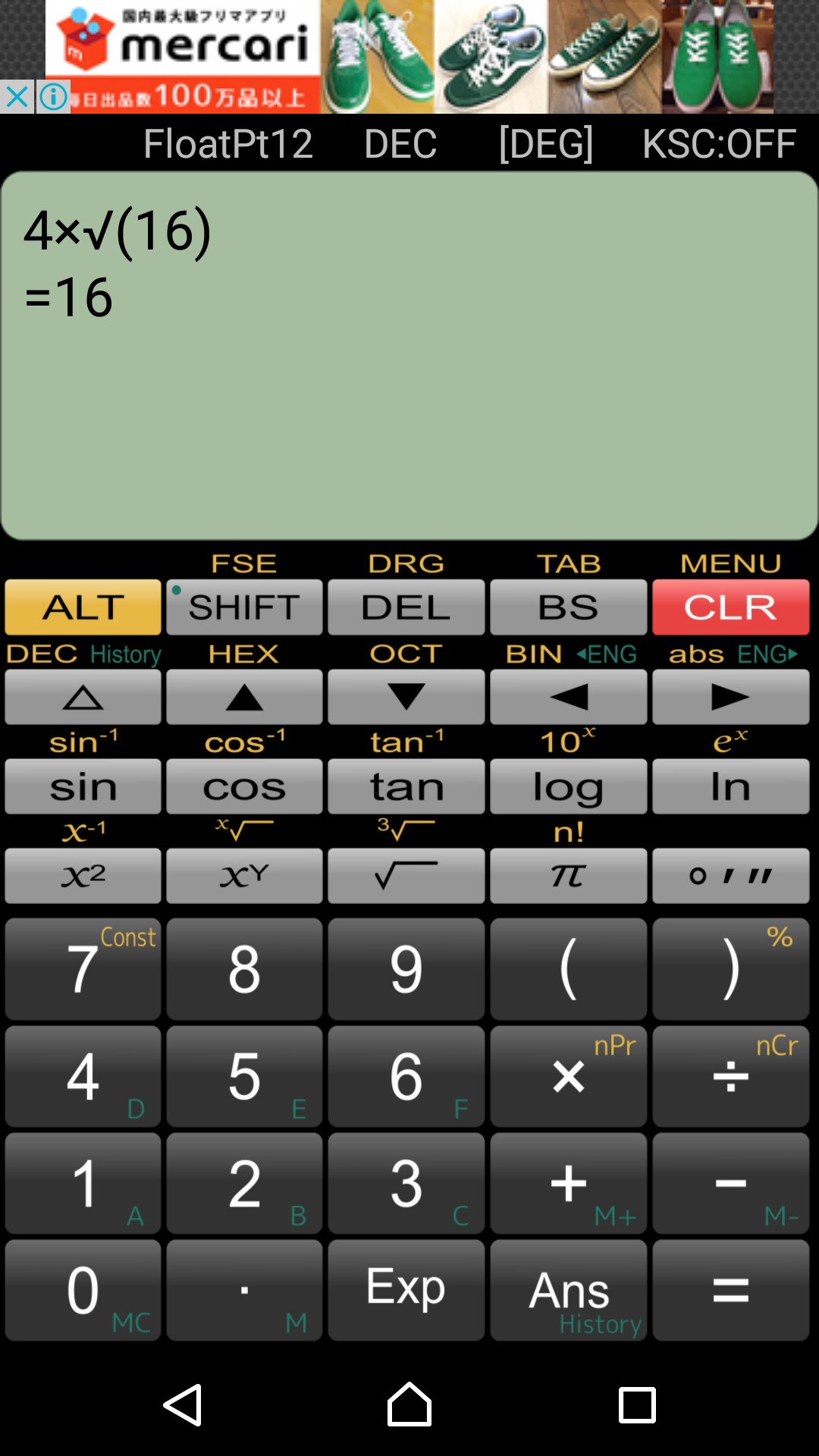Tap the yellow ALT key
The height and width of the screenshot is (1456, 819).
pyautogui.click(x=83, y=607)
